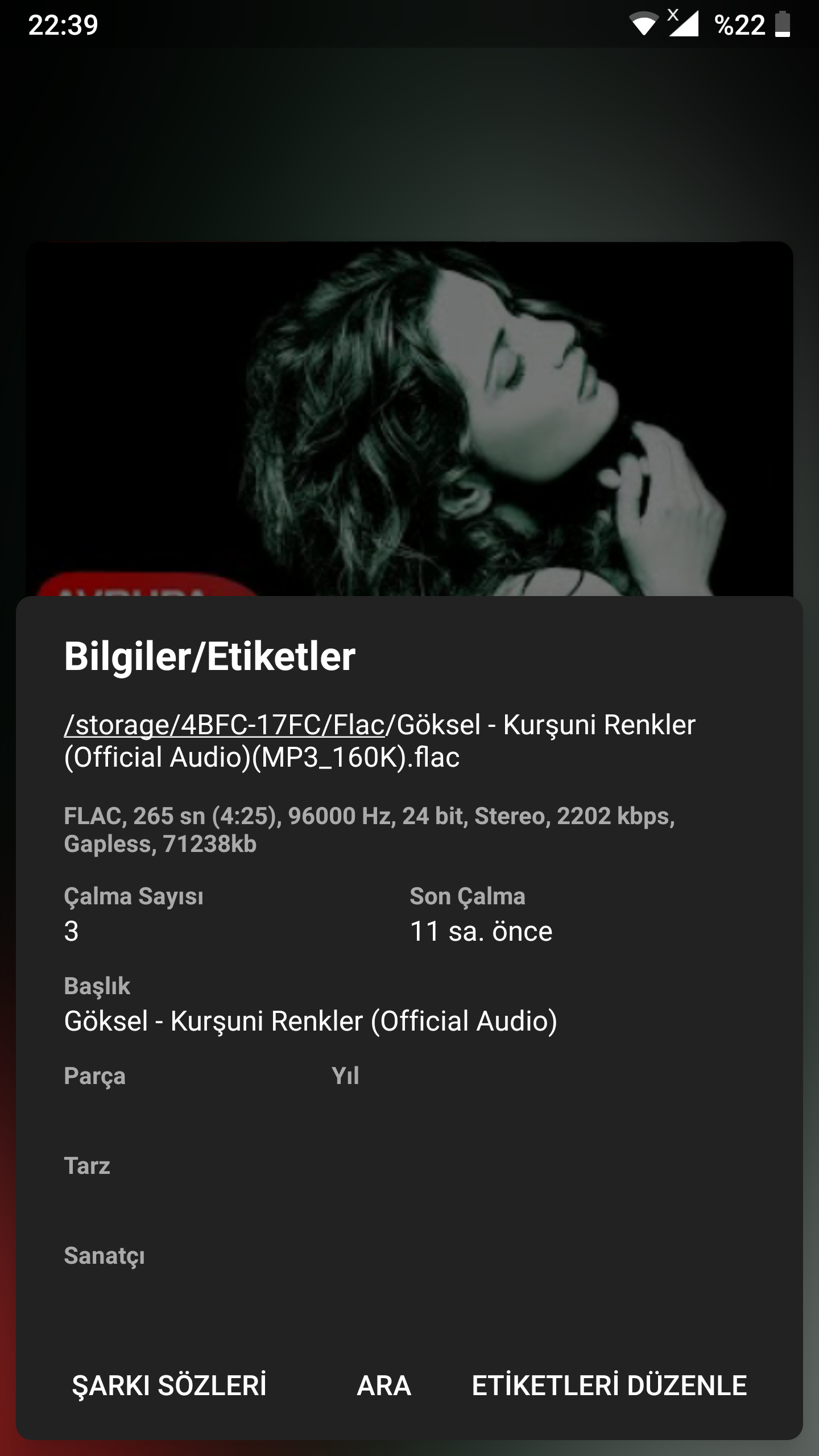Select ETİKETLERİ DÜZENLE to edit tags

tap(609, 1385)
